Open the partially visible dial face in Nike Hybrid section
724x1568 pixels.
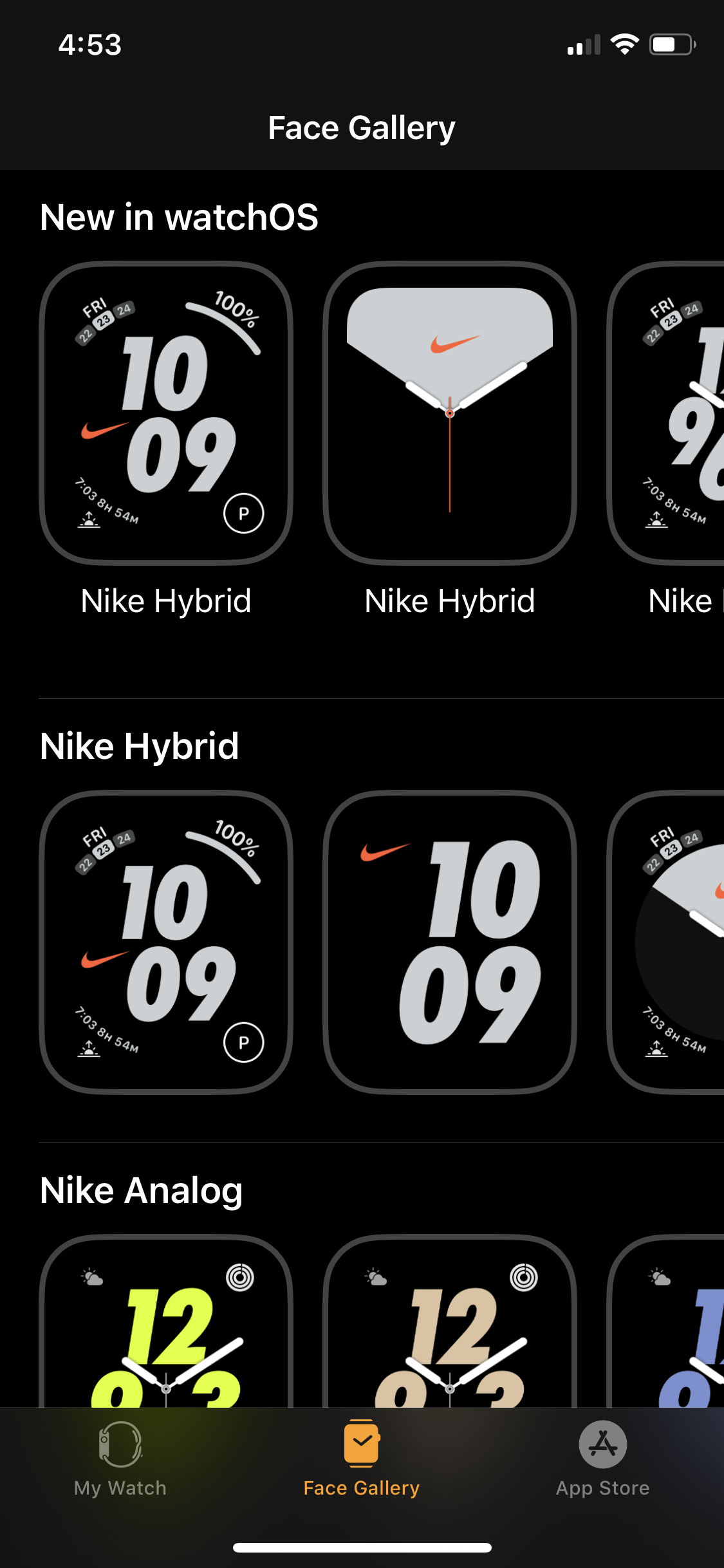coord(665,942)
